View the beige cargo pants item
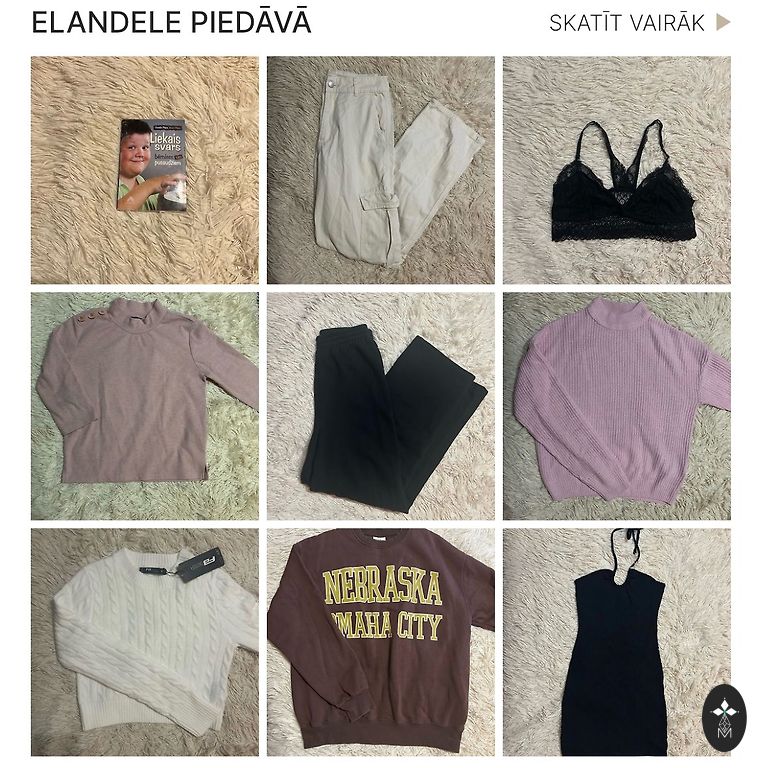Screen dimensions: 763x768 point(380,170)
